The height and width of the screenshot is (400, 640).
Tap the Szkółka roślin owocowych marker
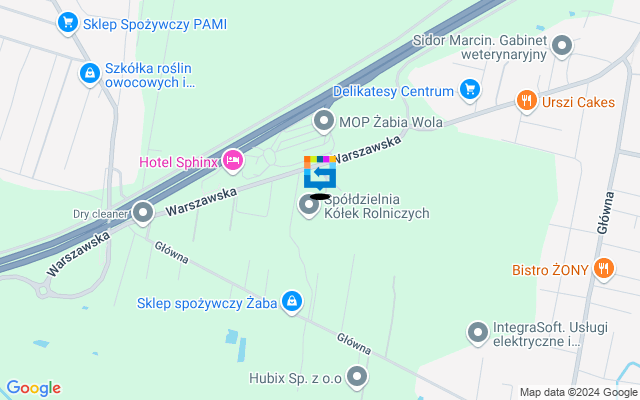point(89,73)
